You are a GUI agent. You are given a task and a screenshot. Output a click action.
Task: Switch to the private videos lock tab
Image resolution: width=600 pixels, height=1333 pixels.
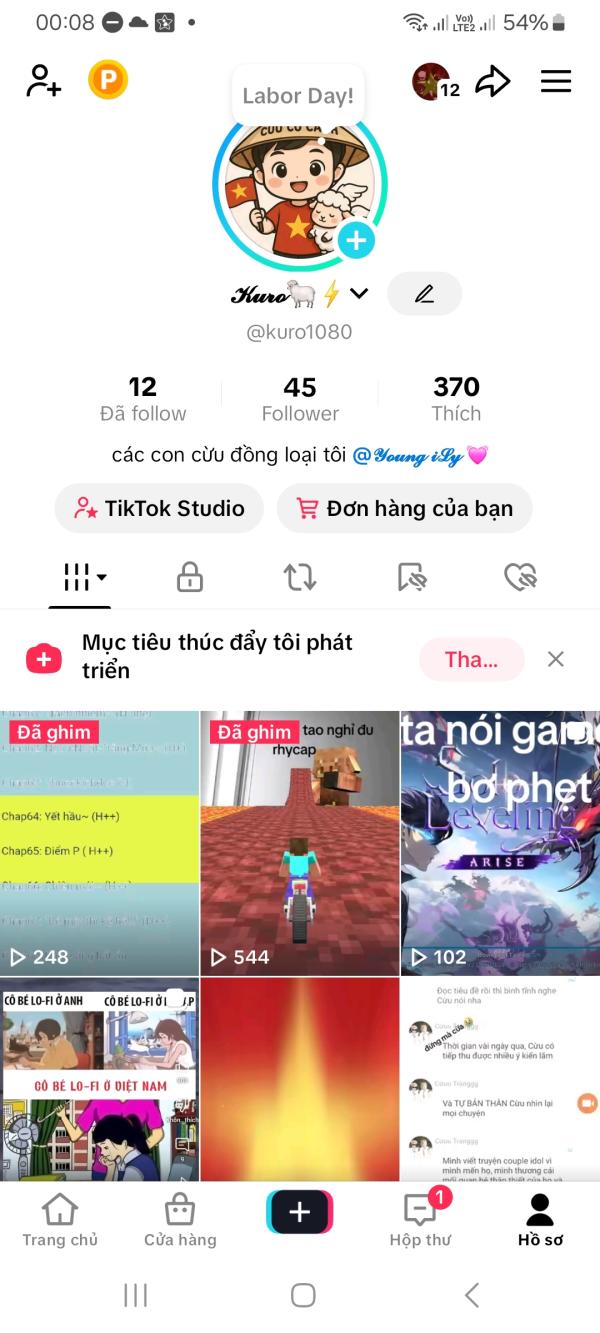(190, 577)
